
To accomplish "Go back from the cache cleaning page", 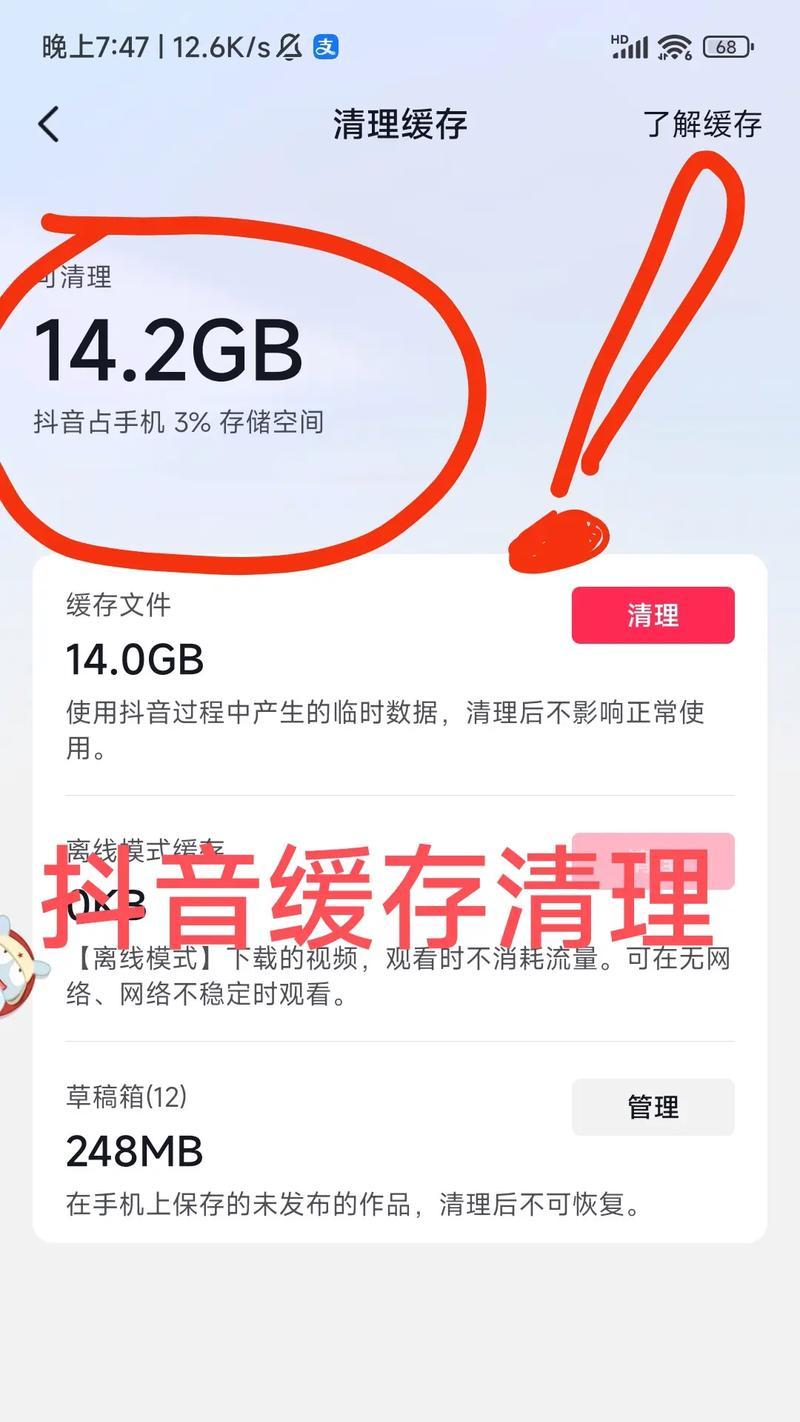I will [x=49, y=125].
